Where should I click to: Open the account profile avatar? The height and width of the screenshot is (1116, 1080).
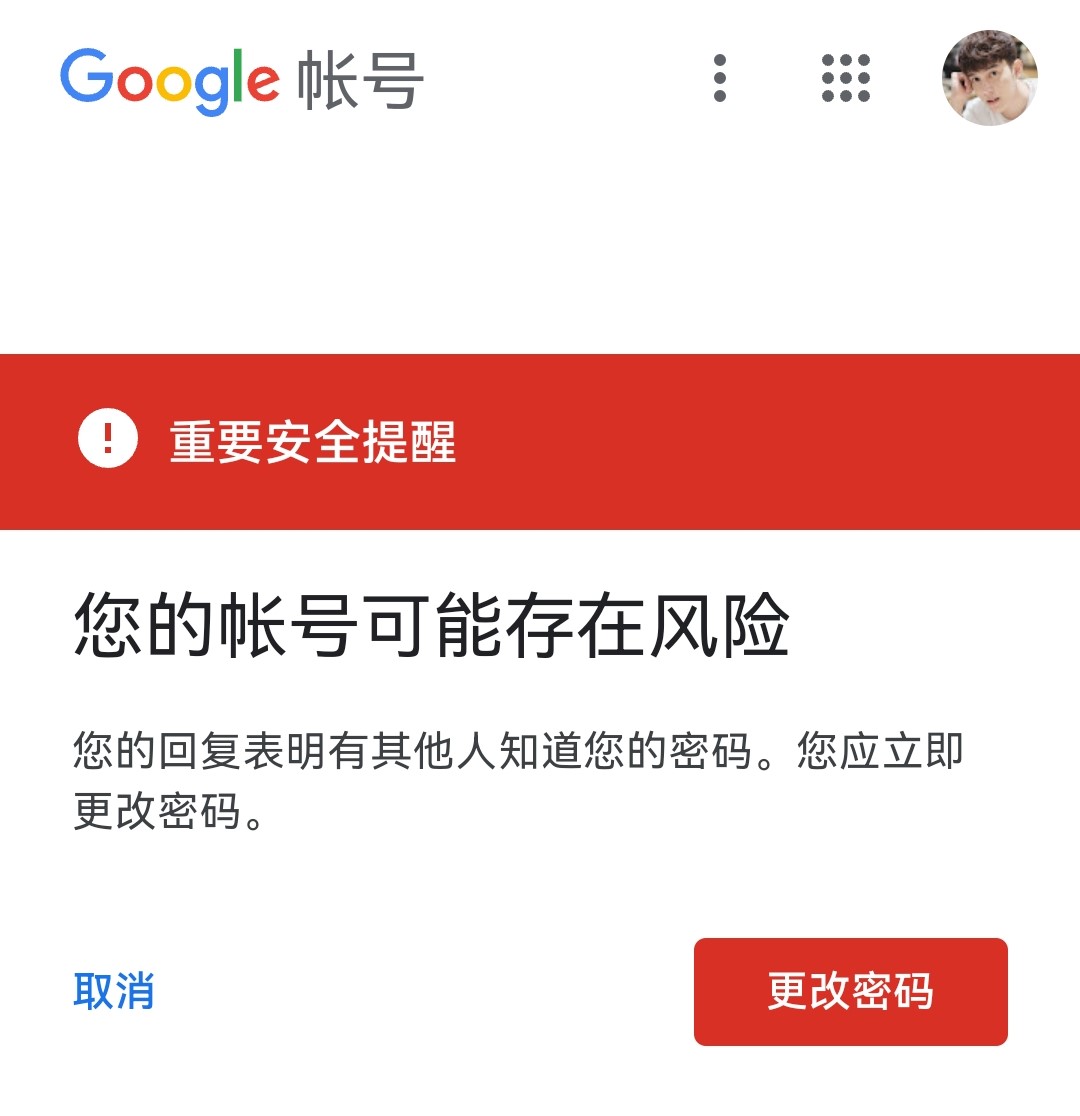[990, 78]
